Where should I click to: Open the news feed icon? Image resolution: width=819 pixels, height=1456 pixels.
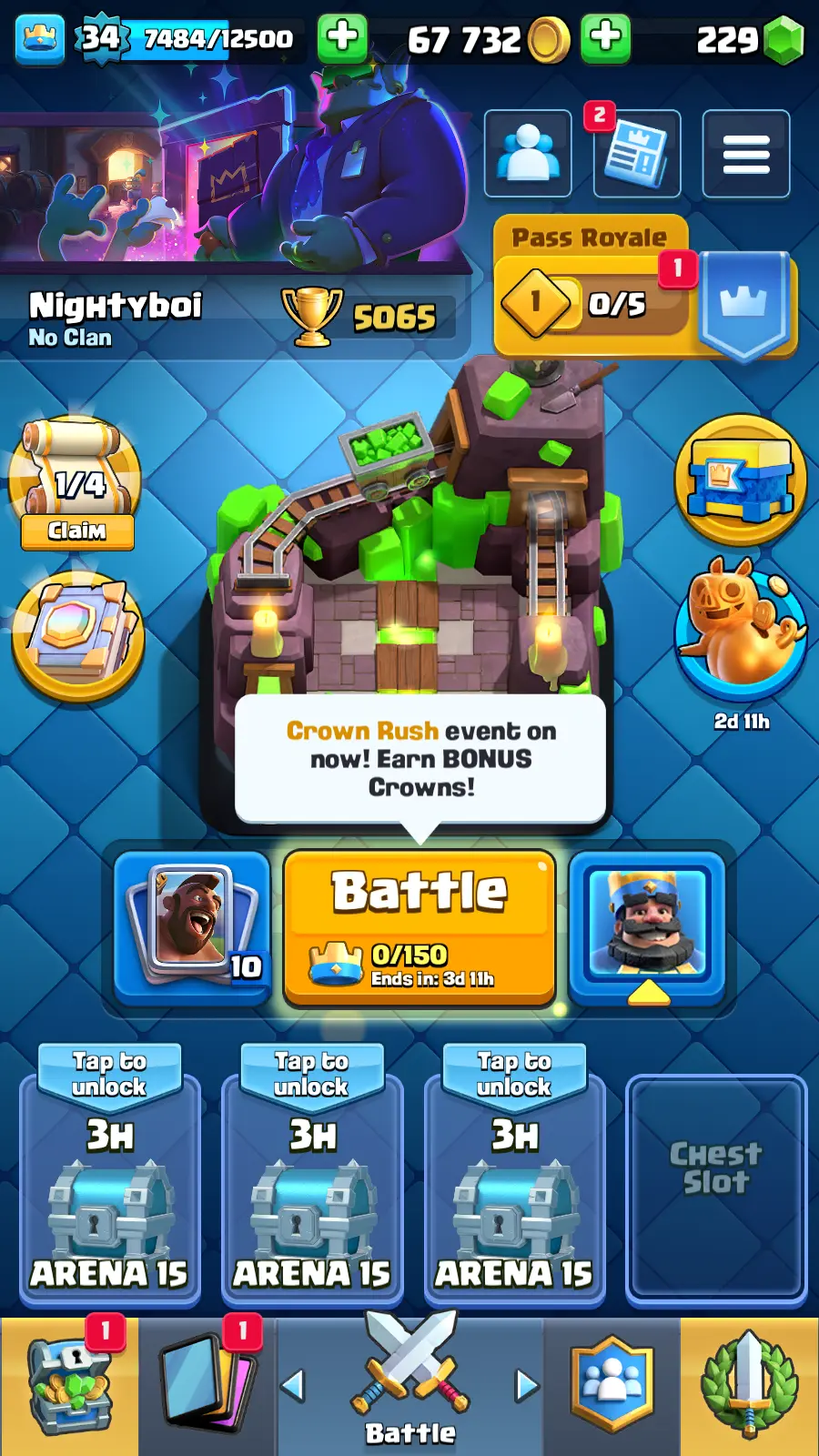[x=637, y=154]
